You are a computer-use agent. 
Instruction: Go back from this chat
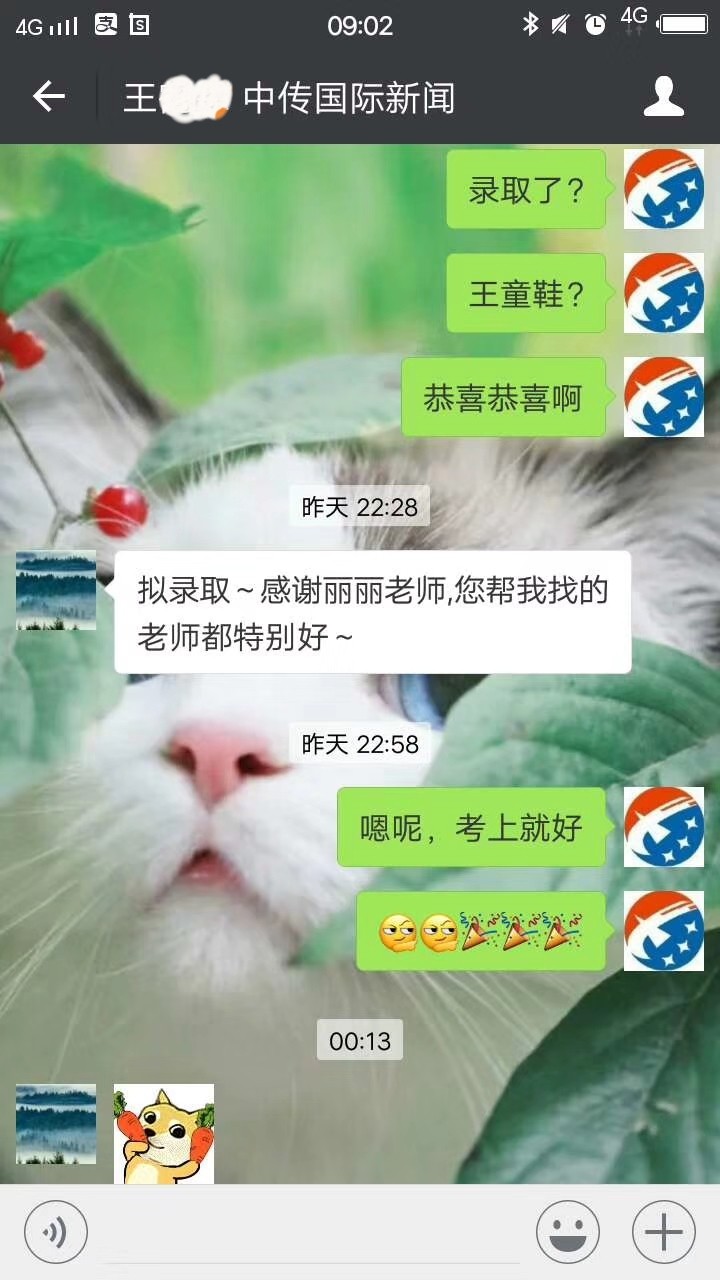[x=48, y=97]
